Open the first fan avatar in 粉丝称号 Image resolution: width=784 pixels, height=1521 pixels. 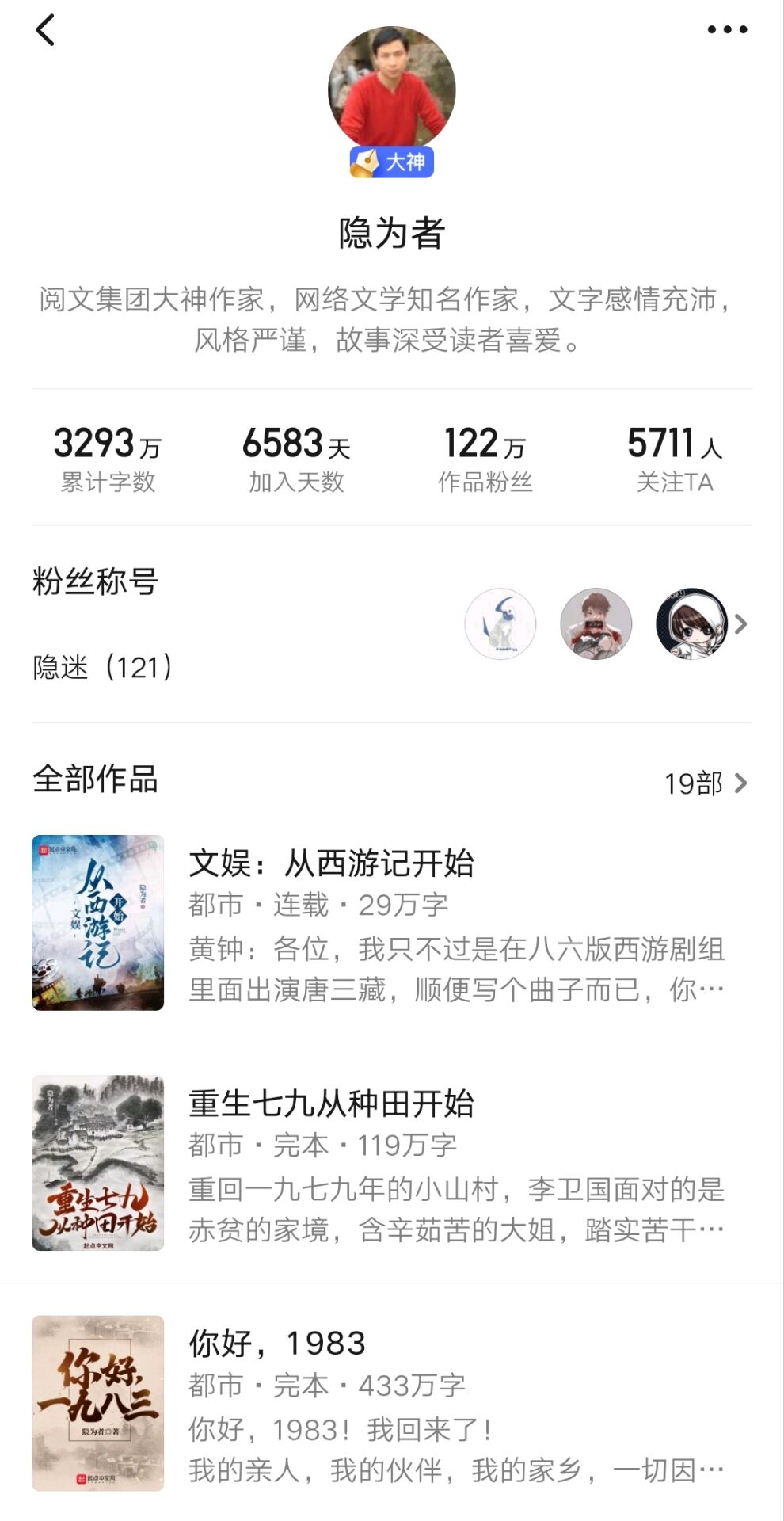(500, 624)
